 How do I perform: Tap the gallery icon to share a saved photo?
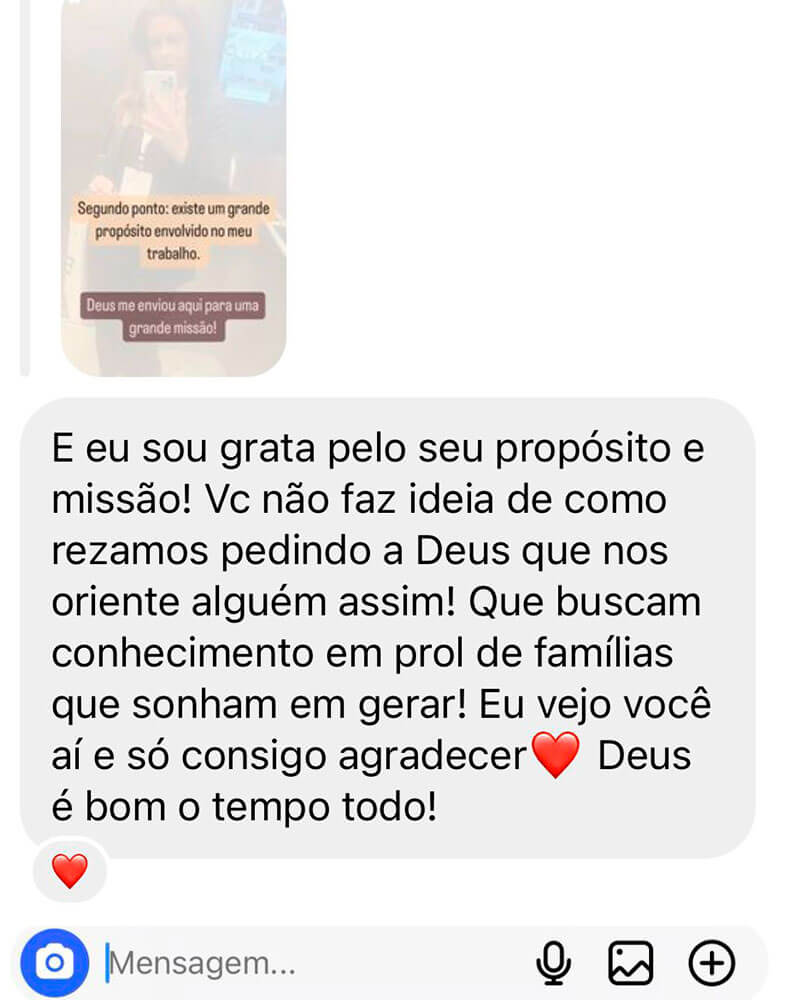632,963
